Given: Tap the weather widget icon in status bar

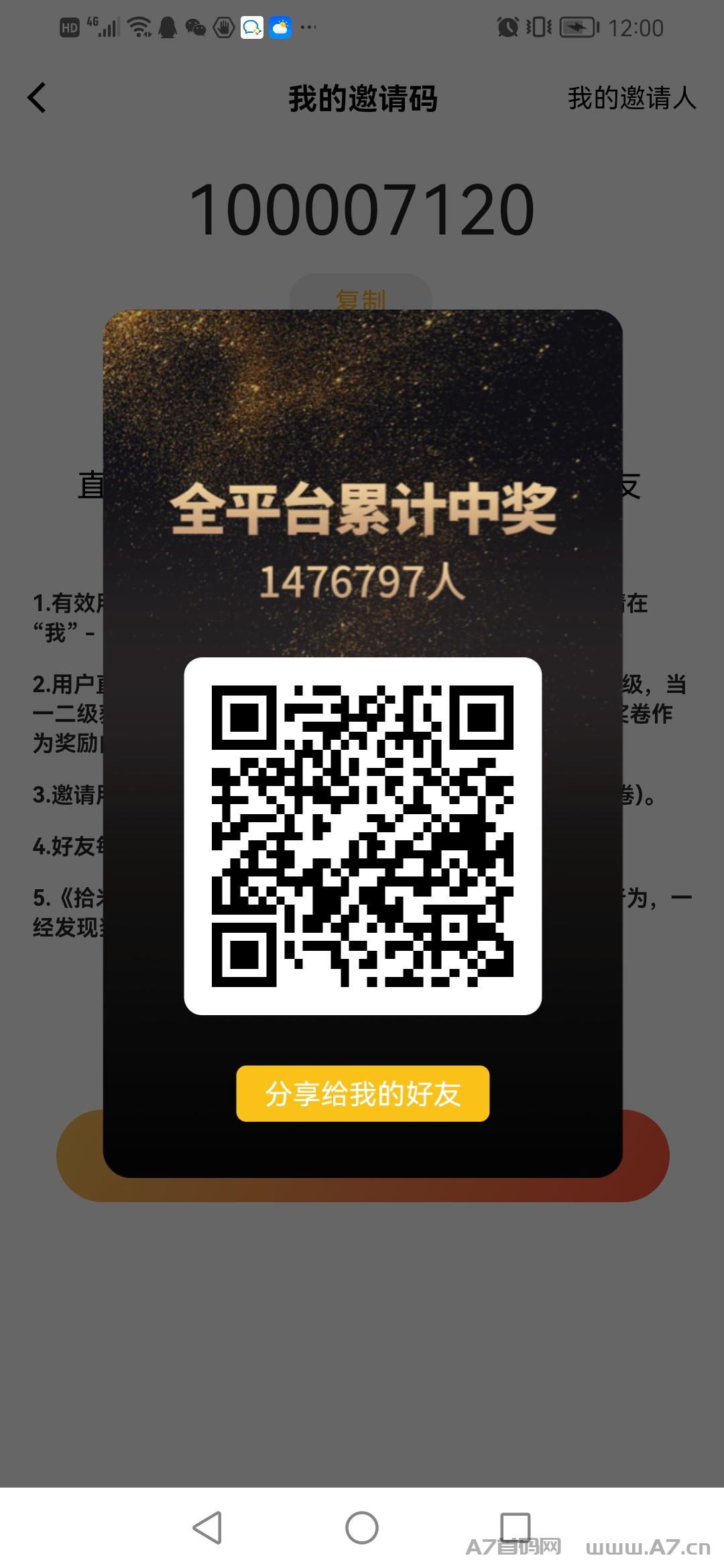Looking at the screenshot, I should (281, 27).
